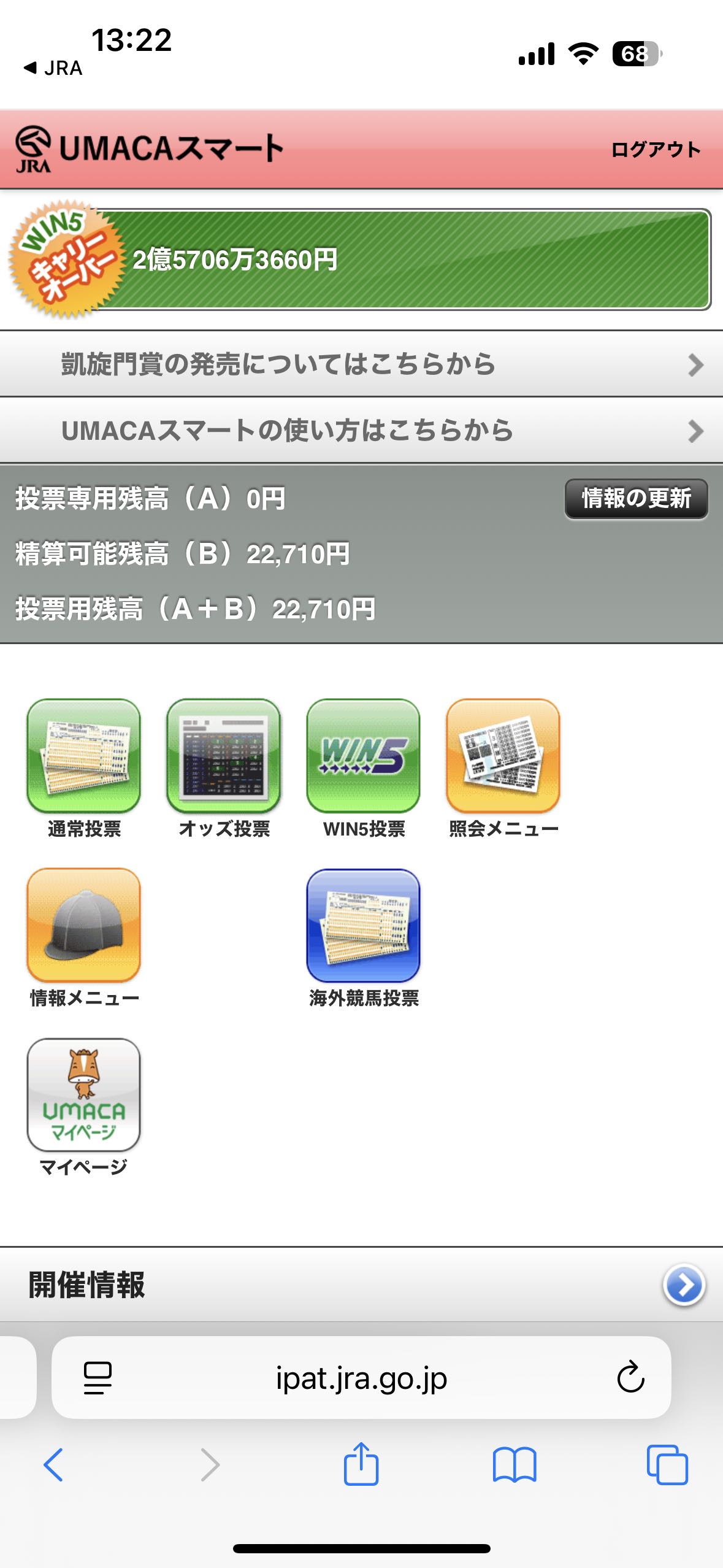Go back in Safari
Image resolution: width=723 pixels, height=1568 pixels.
(x=53, y=1465)
